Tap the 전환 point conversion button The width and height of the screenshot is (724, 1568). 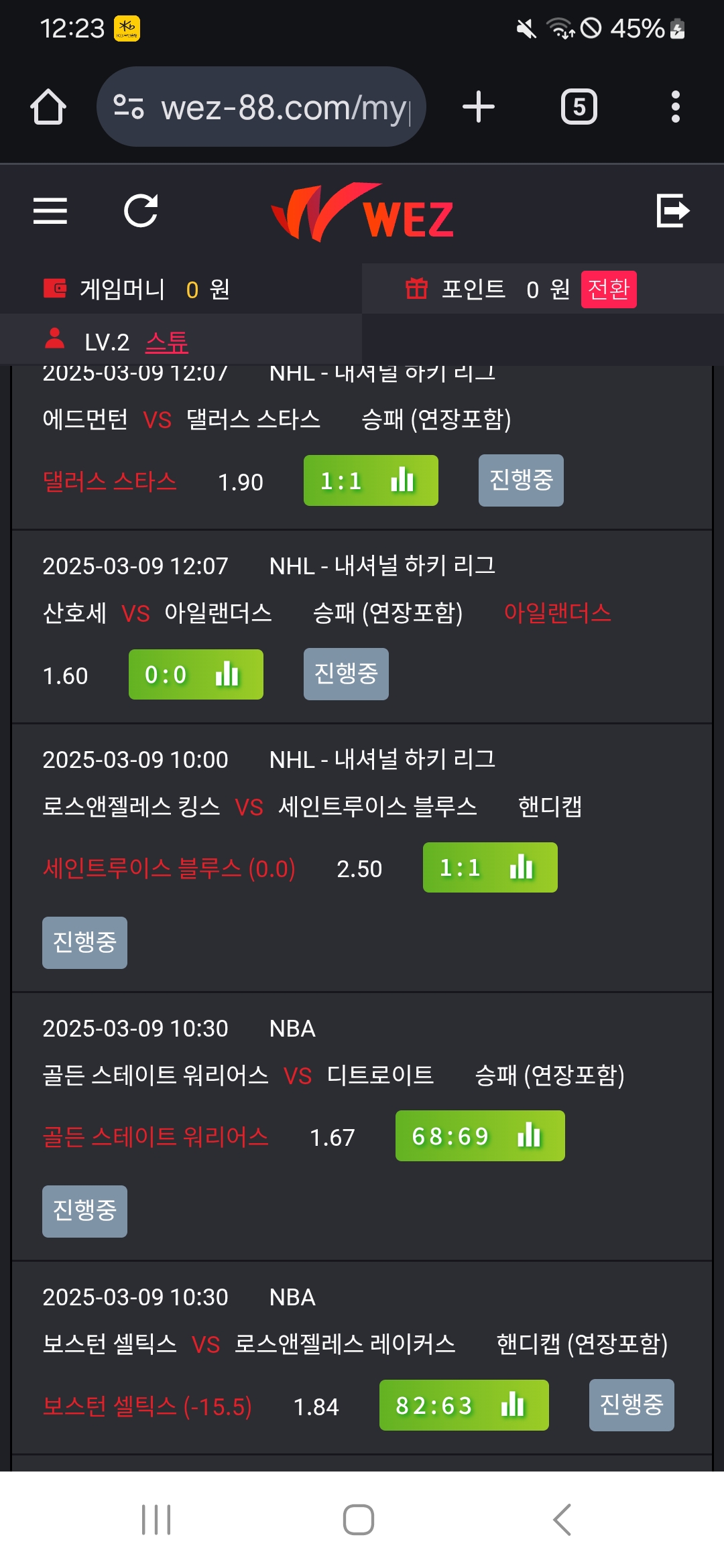608,289
